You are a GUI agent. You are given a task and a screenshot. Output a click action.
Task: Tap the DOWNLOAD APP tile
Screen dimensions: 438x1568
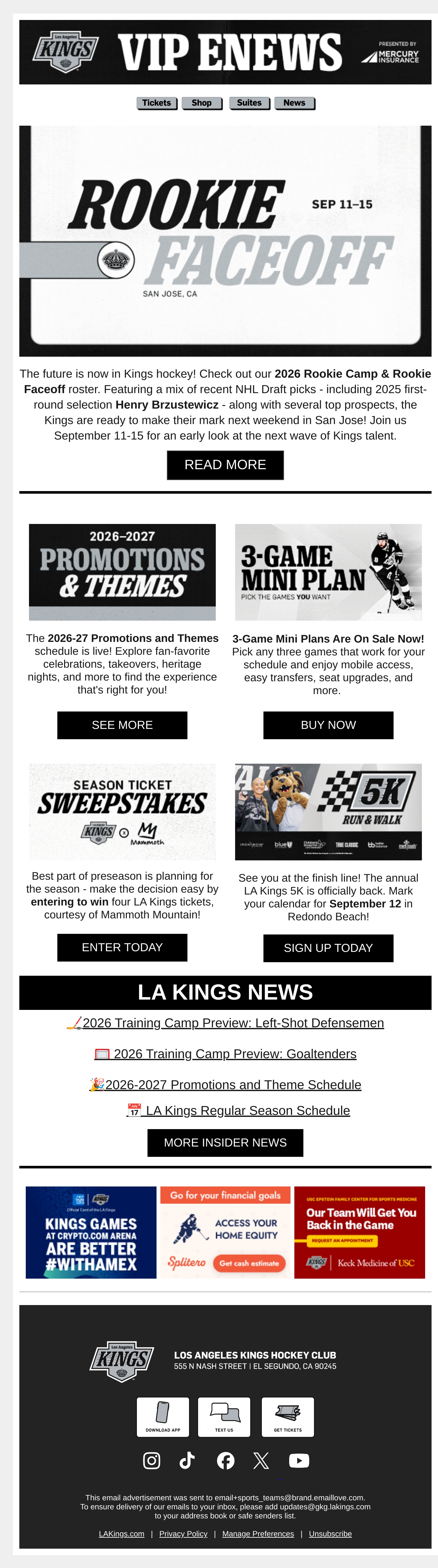pyautogui.click(x=163, y=1417)
